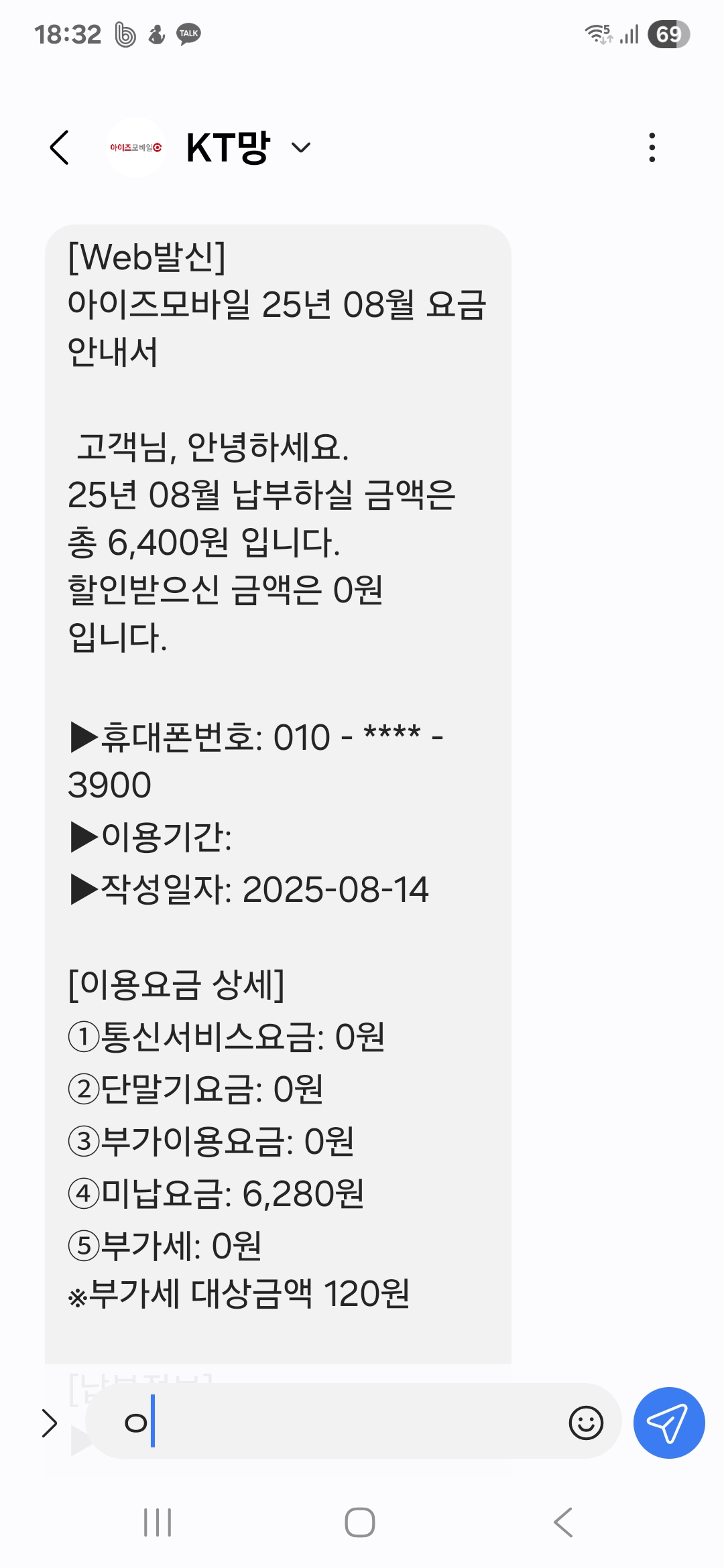Open recent apps from the navigation bar
724x1568 pixels.
[158, 1522]
